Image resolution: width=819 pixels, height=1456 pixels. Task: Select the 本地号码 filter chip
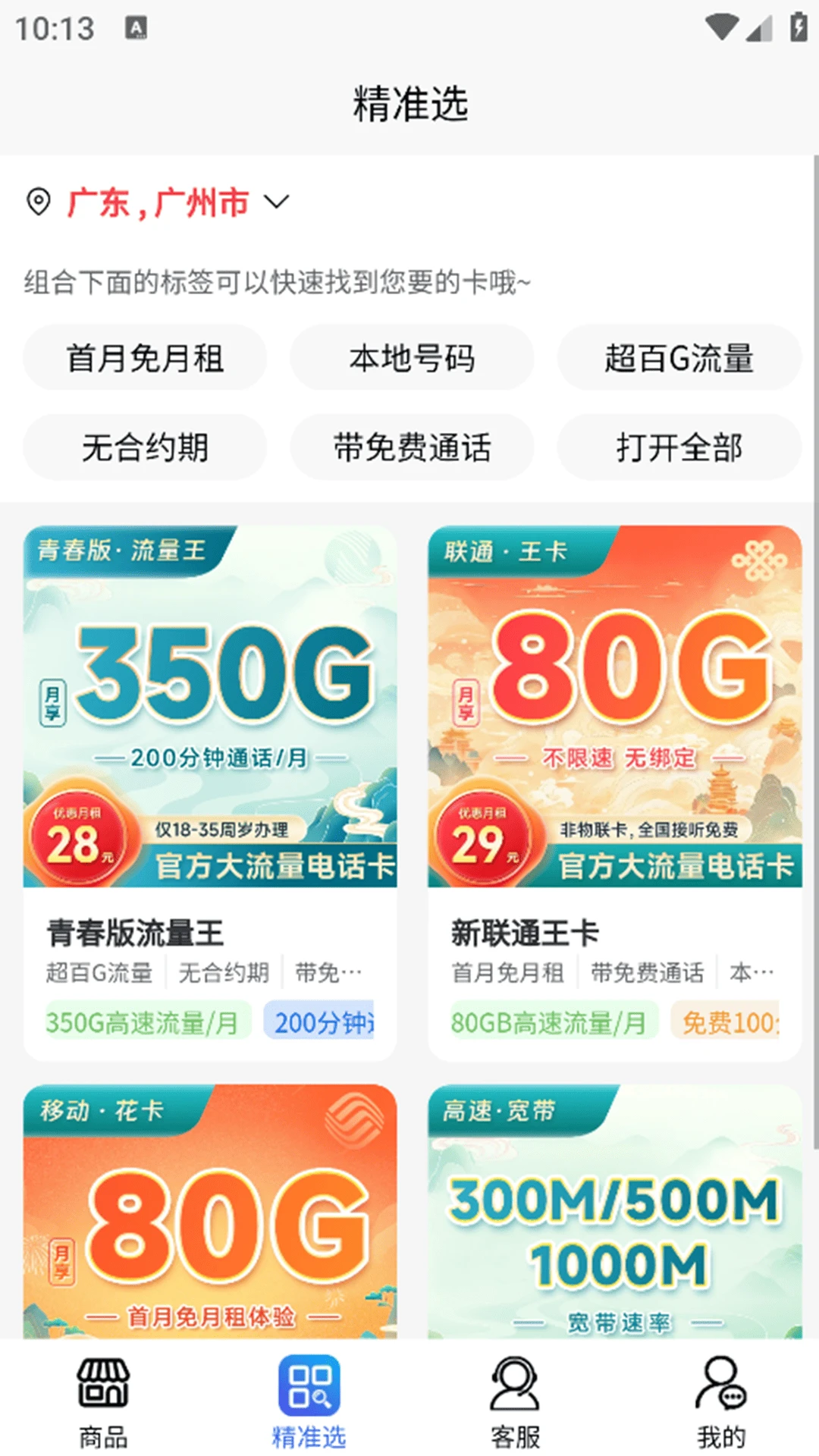(x=412, y=358)
